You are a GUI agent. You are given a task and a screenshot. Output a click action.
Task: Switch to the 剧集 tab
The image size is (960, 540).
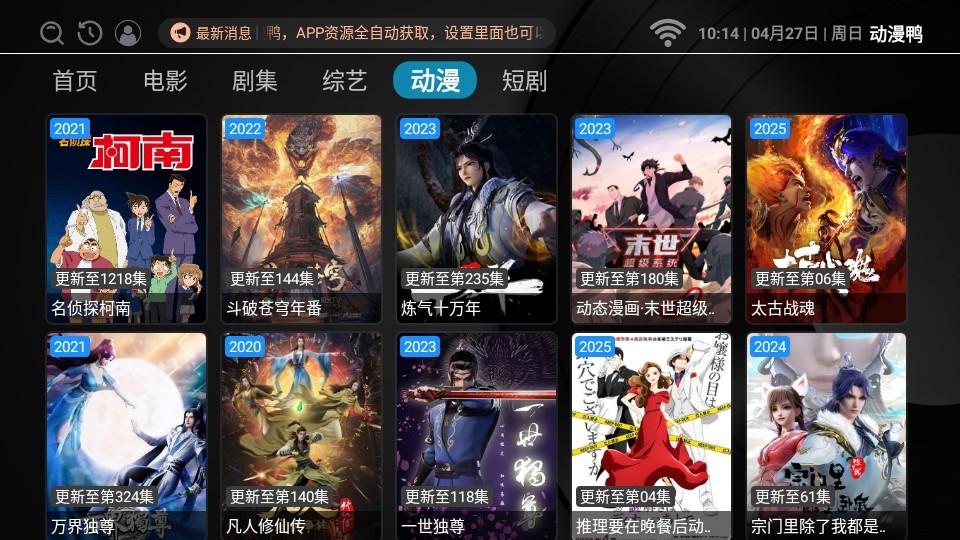point(255,81)
